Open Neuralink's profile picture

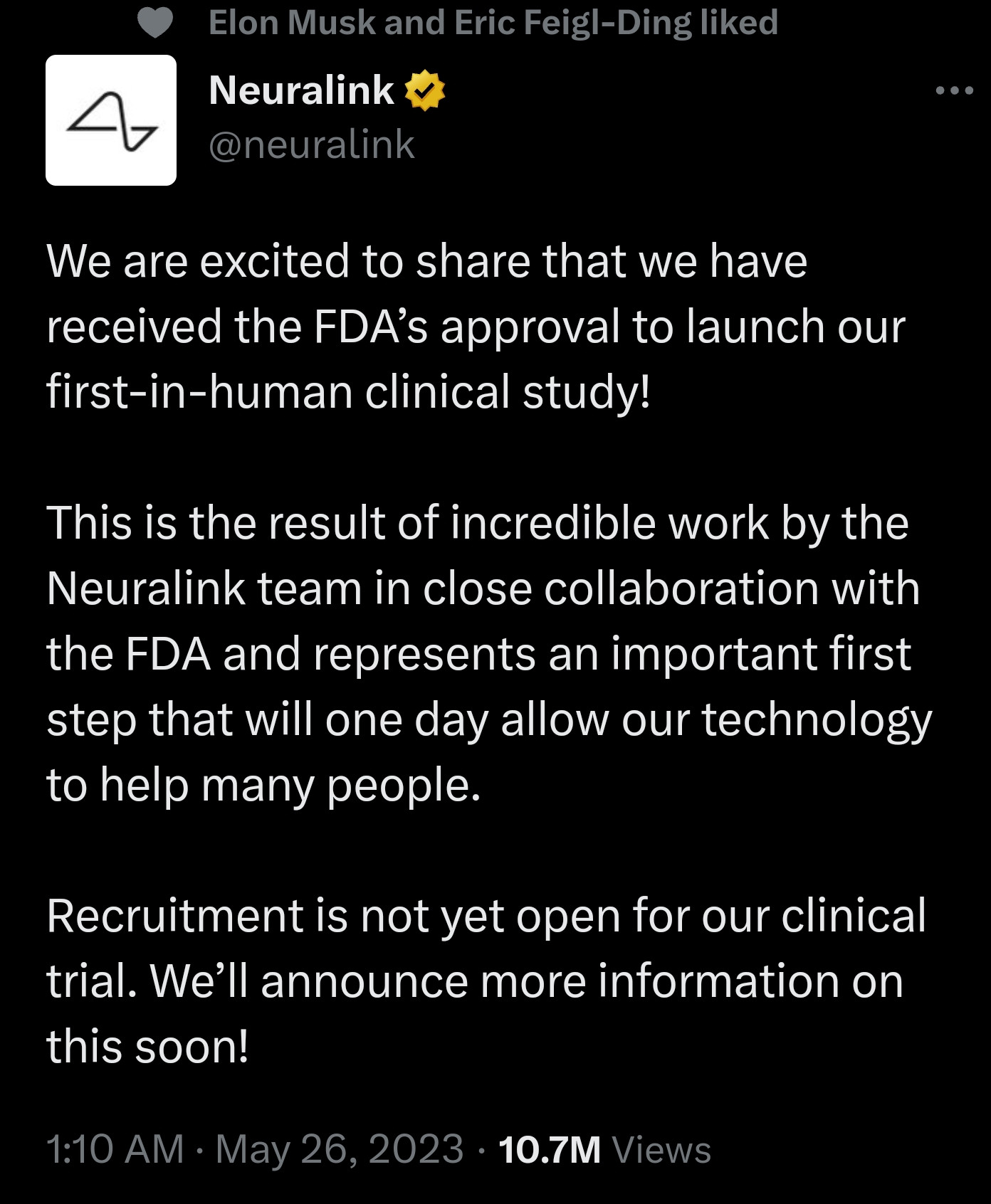111,120
